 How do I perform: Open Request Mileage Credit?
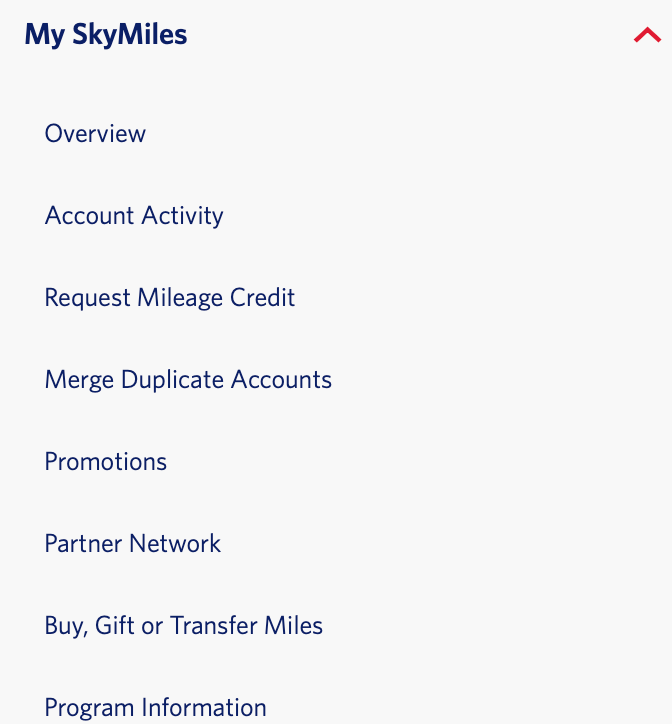(170, 298)
